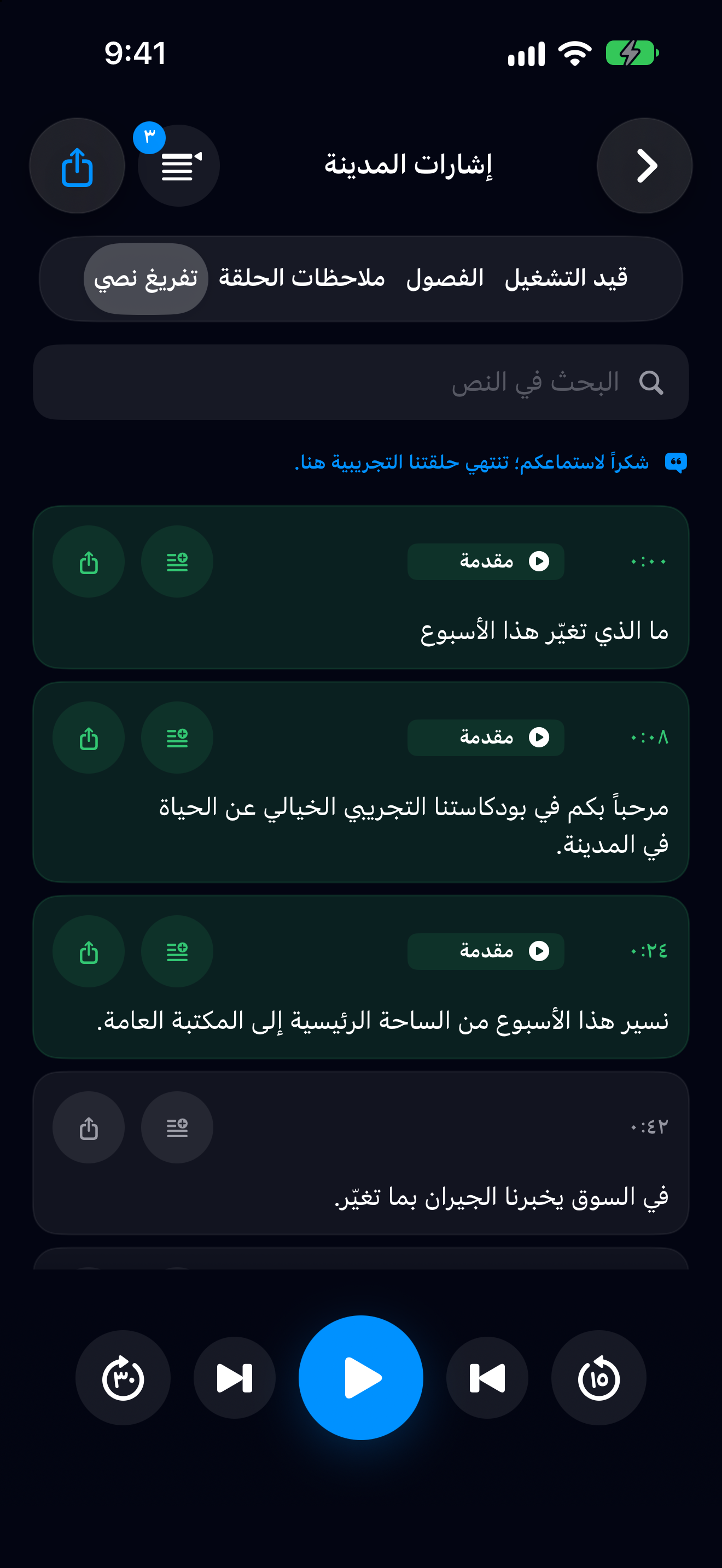Share the episode from the top bar

tap(77, 166)
